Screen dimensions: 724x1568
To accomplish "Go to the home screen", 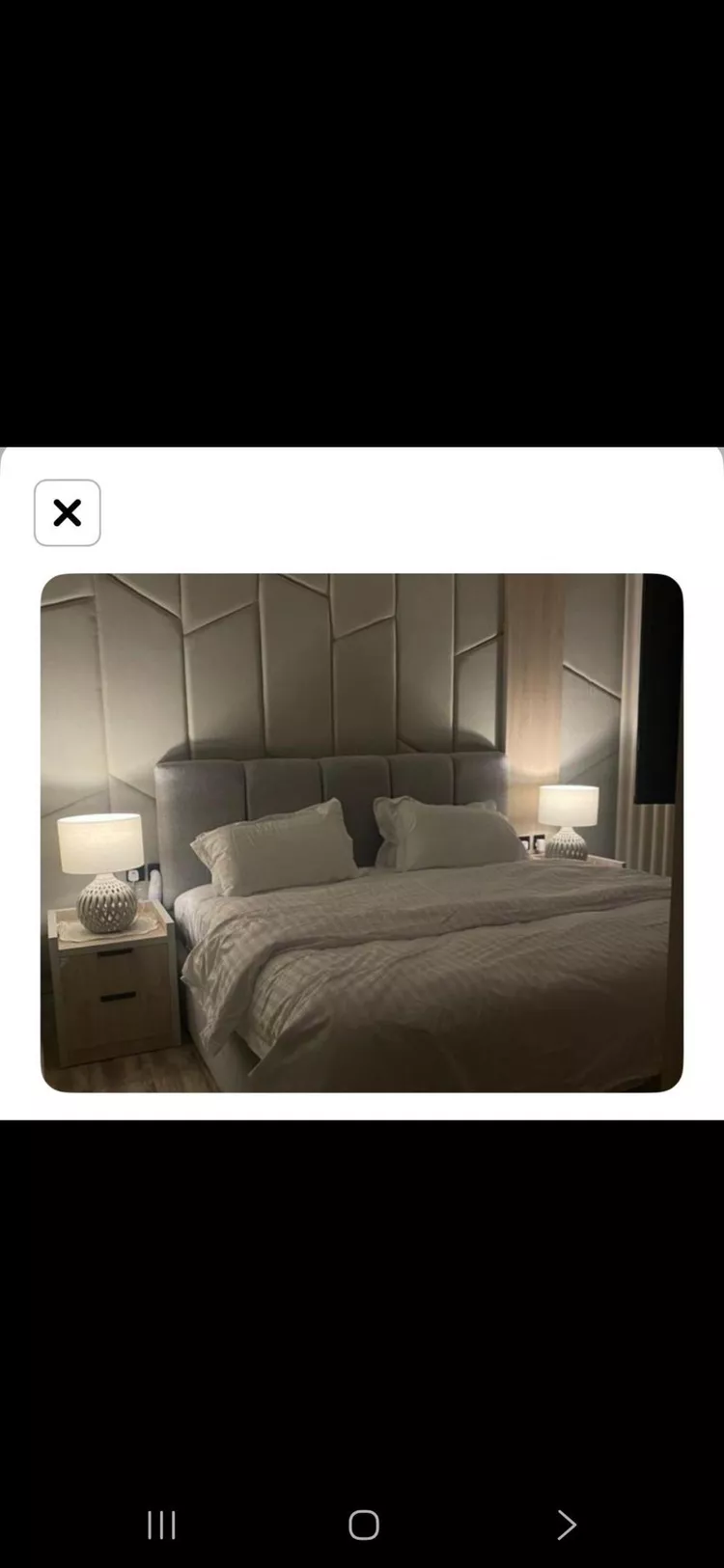I will click(363, 1525).
